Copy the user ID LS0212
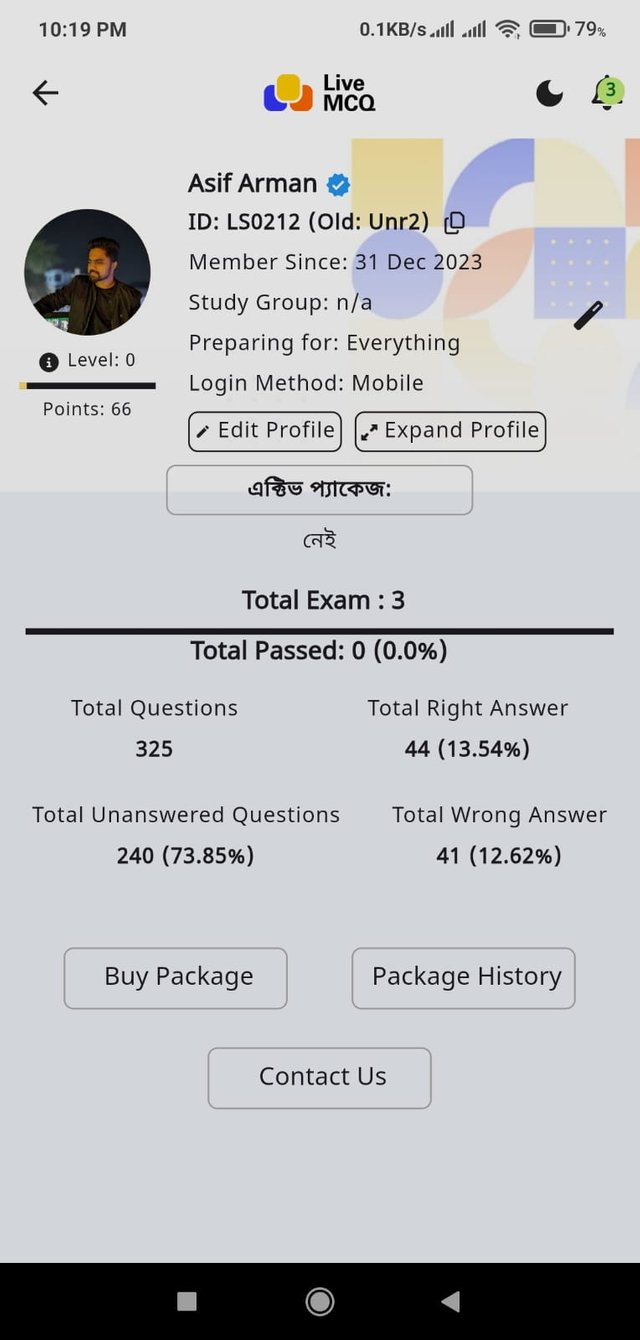The image size is (640, 1340). (454, 223)
